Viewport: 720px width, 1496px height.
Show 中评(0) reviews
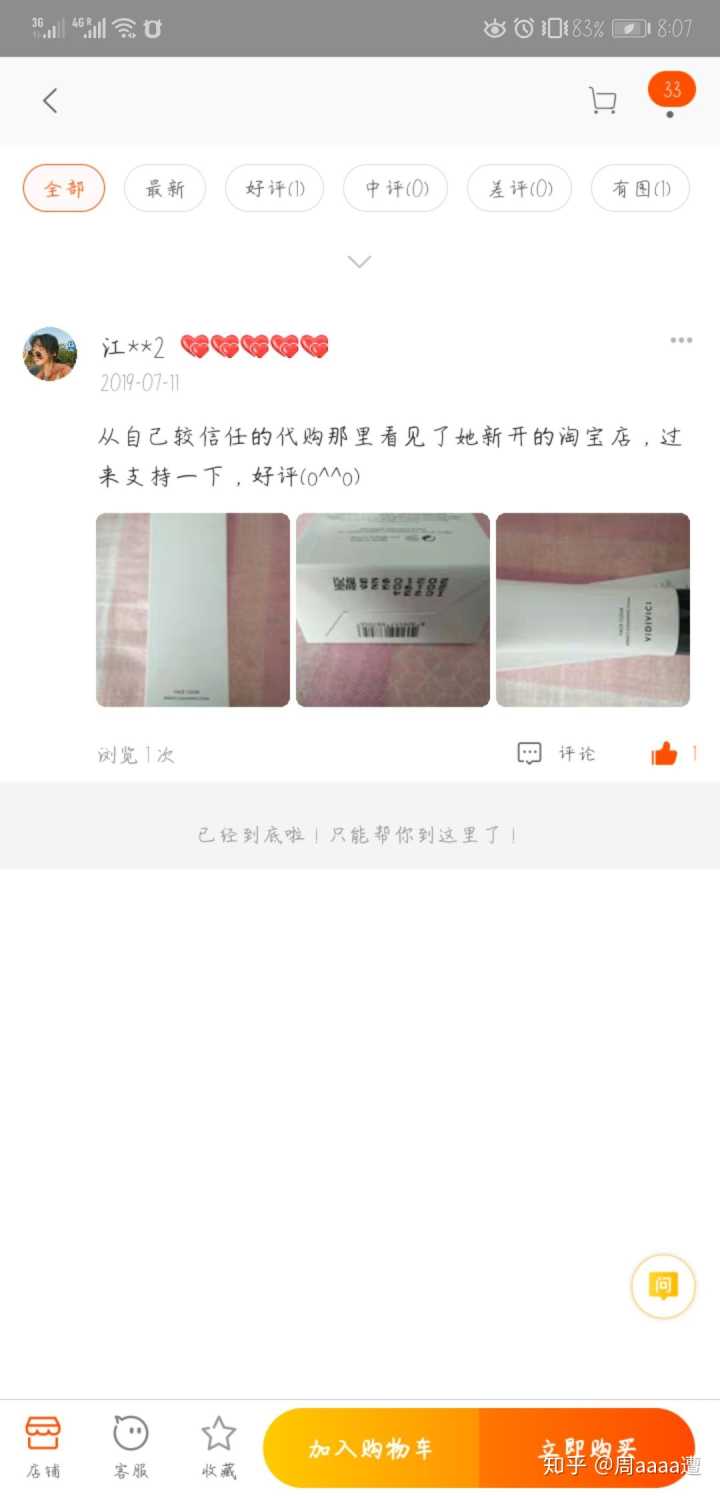click(x=395, y=188)
